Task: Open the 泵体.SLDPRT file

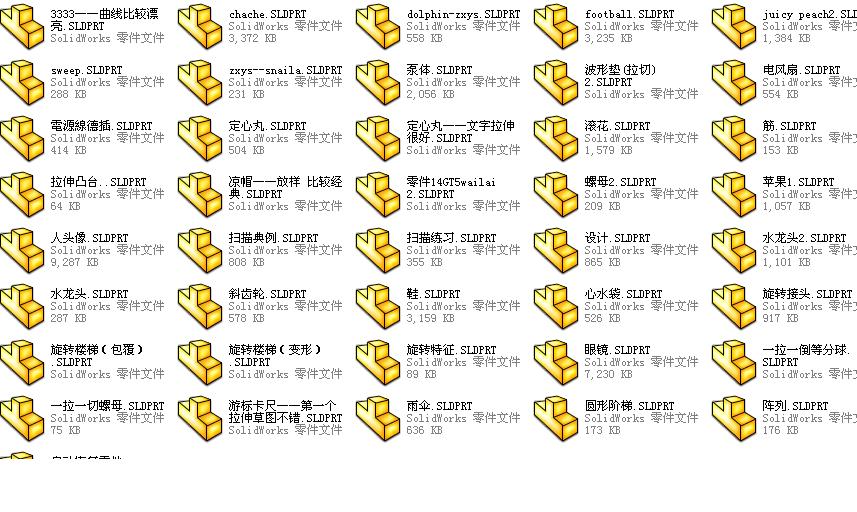Action: click(378, 83)
